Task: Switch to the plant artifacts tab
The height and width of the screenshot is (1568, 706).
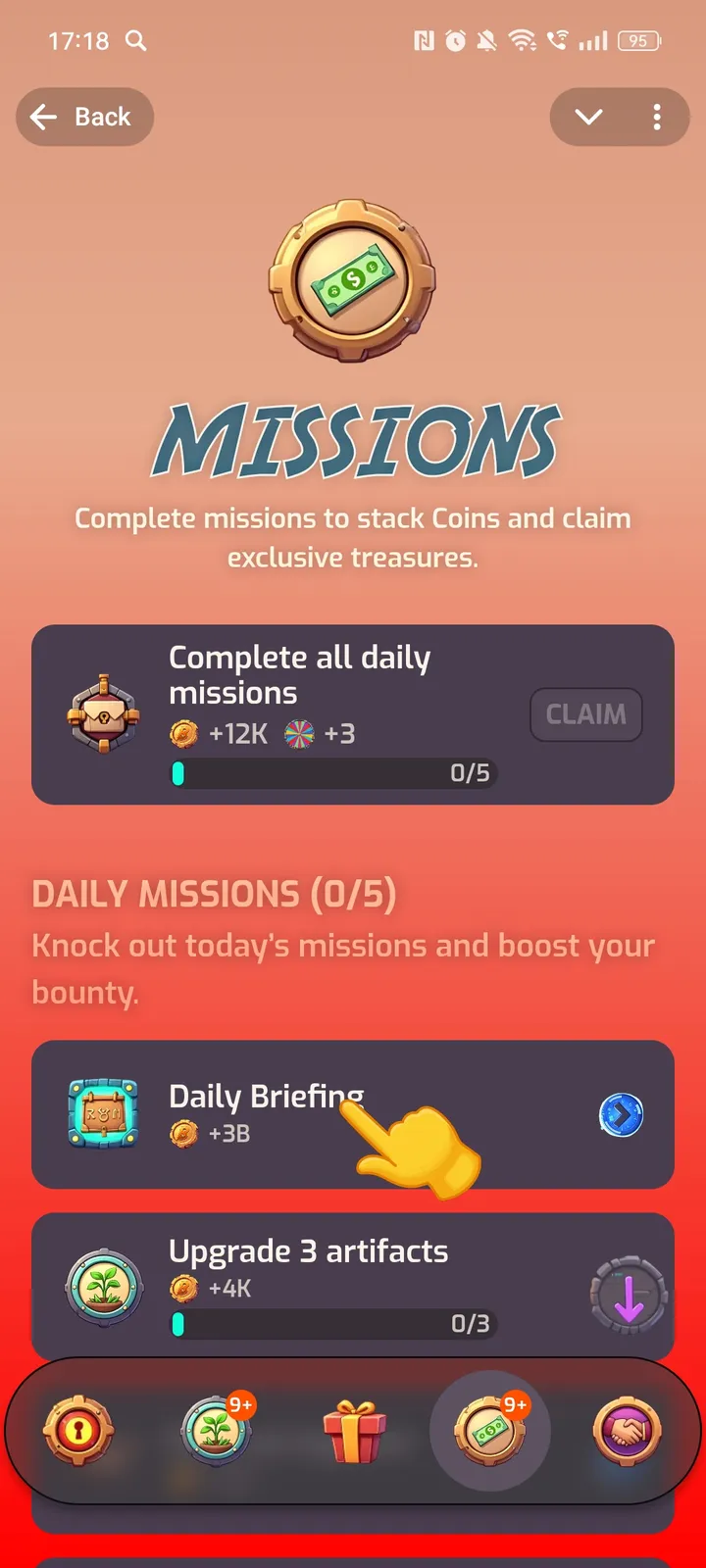Action: [216, 1431]
